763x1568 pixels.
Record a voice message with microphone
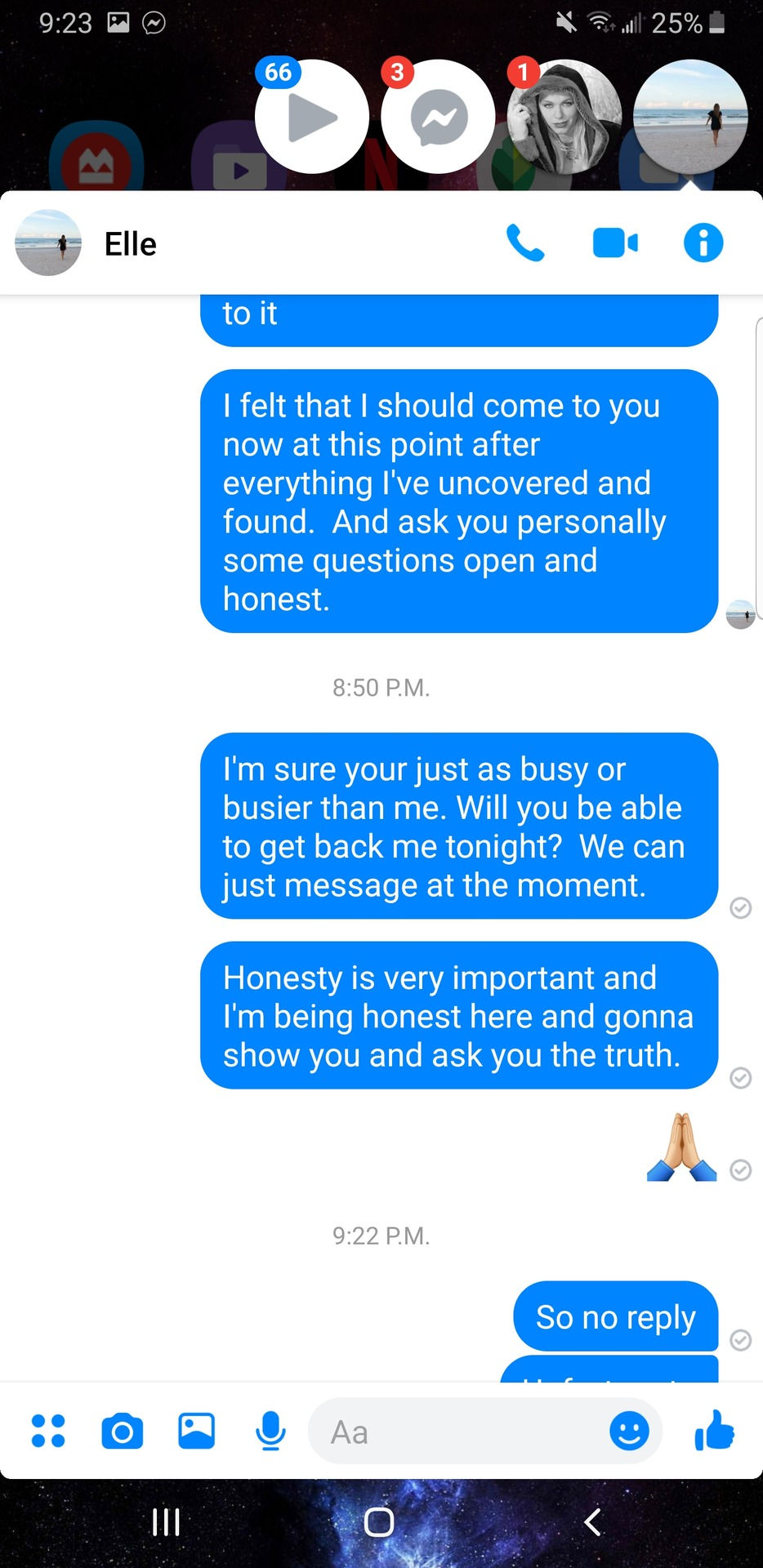270,1431
